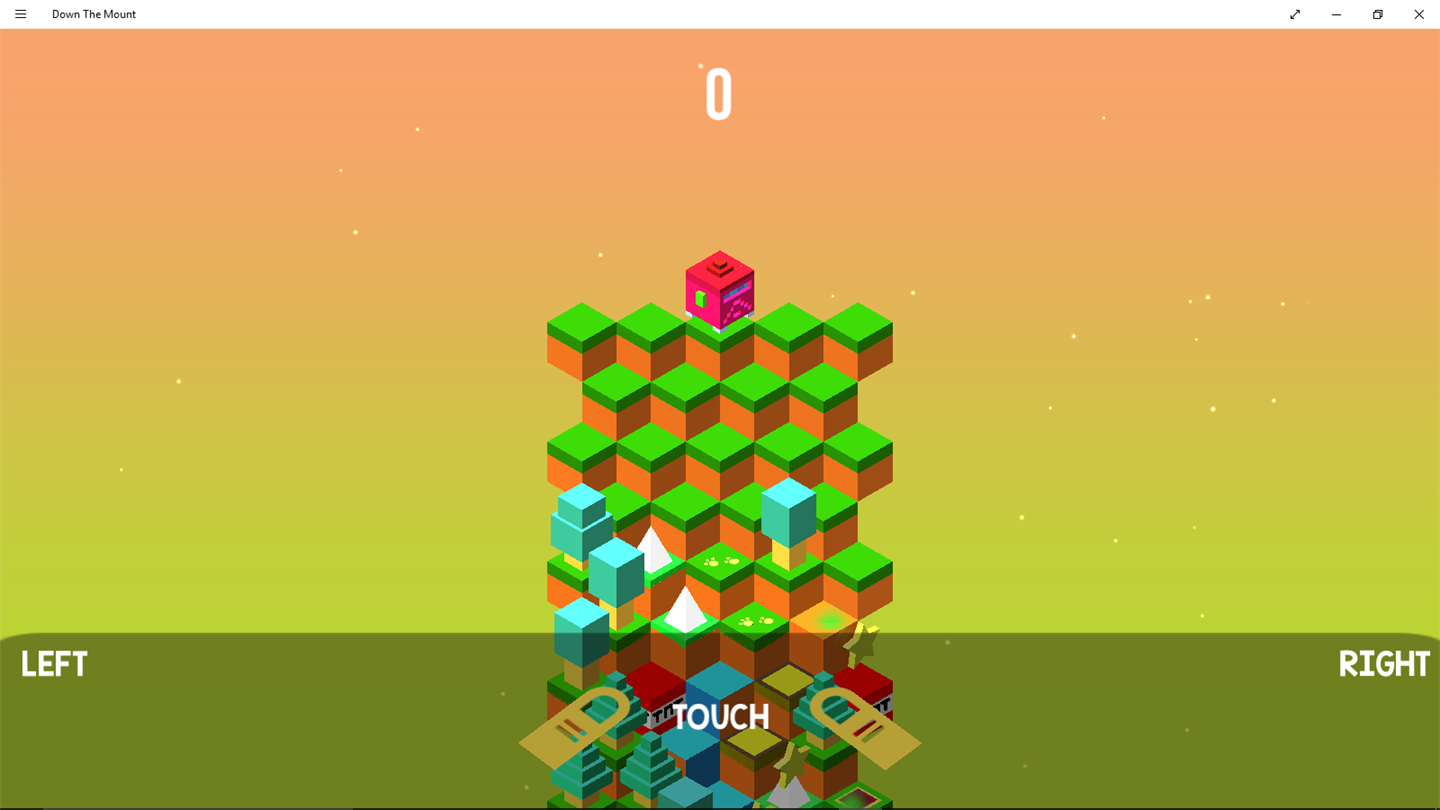Tap the RIGHT control area
Image resolution: width=1440 pixels, height=810 pixels.
[1384, 664]
